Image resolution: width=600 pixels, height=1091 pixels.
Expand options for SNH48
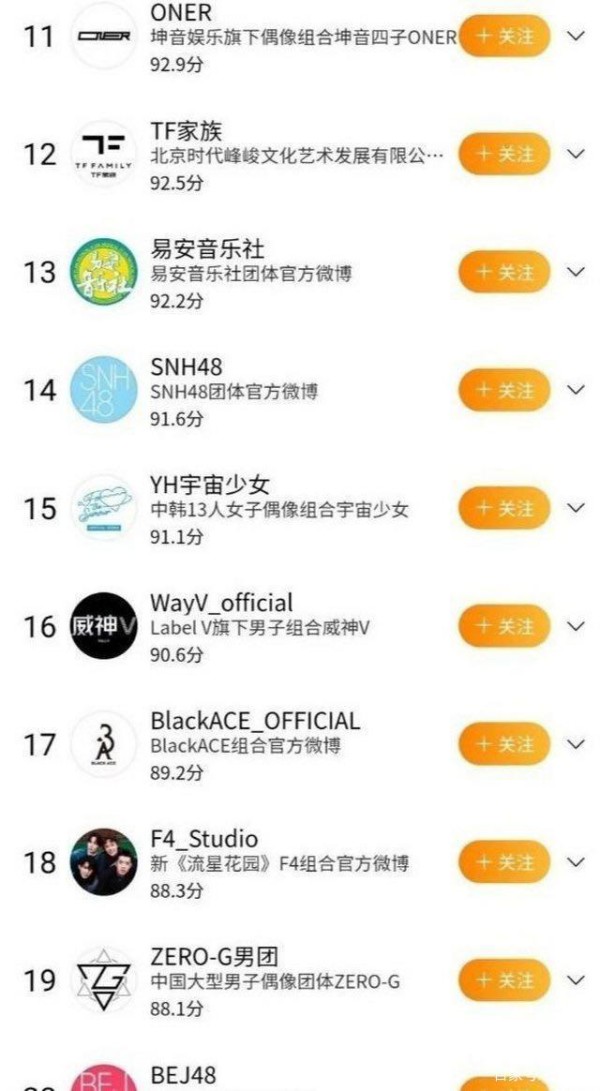[576, 390]
